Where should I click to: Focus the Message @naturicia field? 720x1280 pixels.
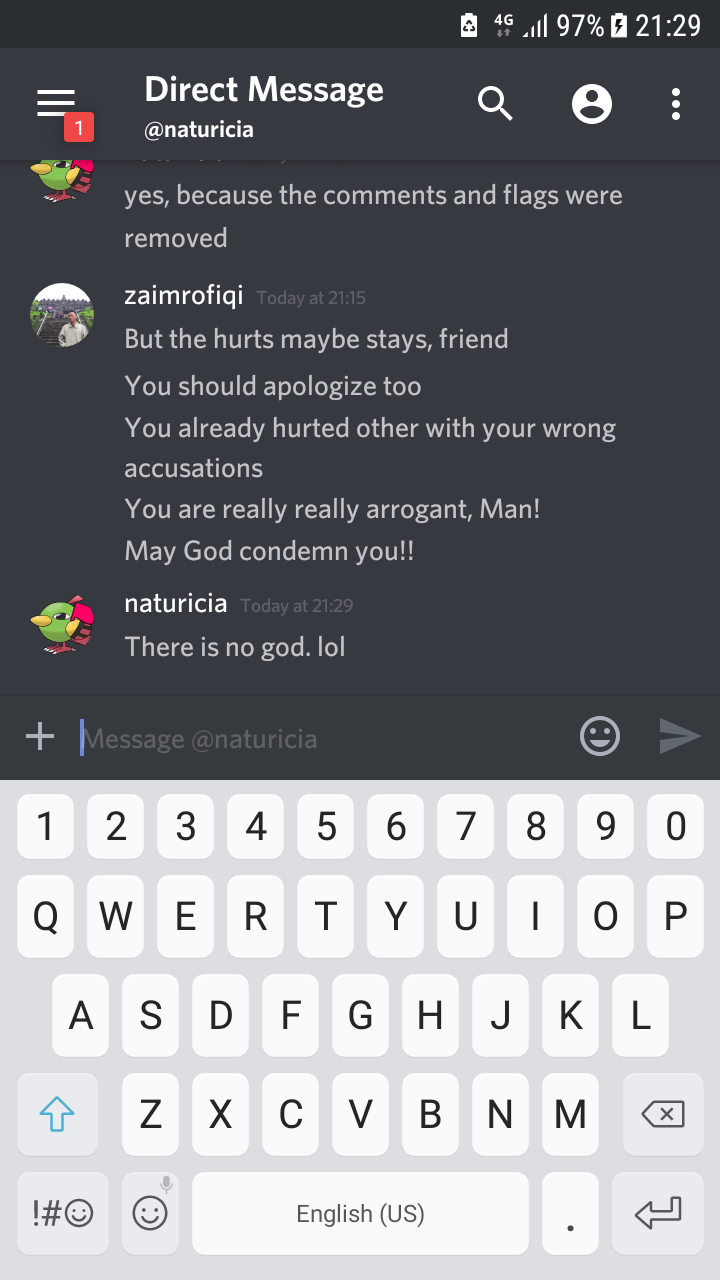[x=320, y=739]
